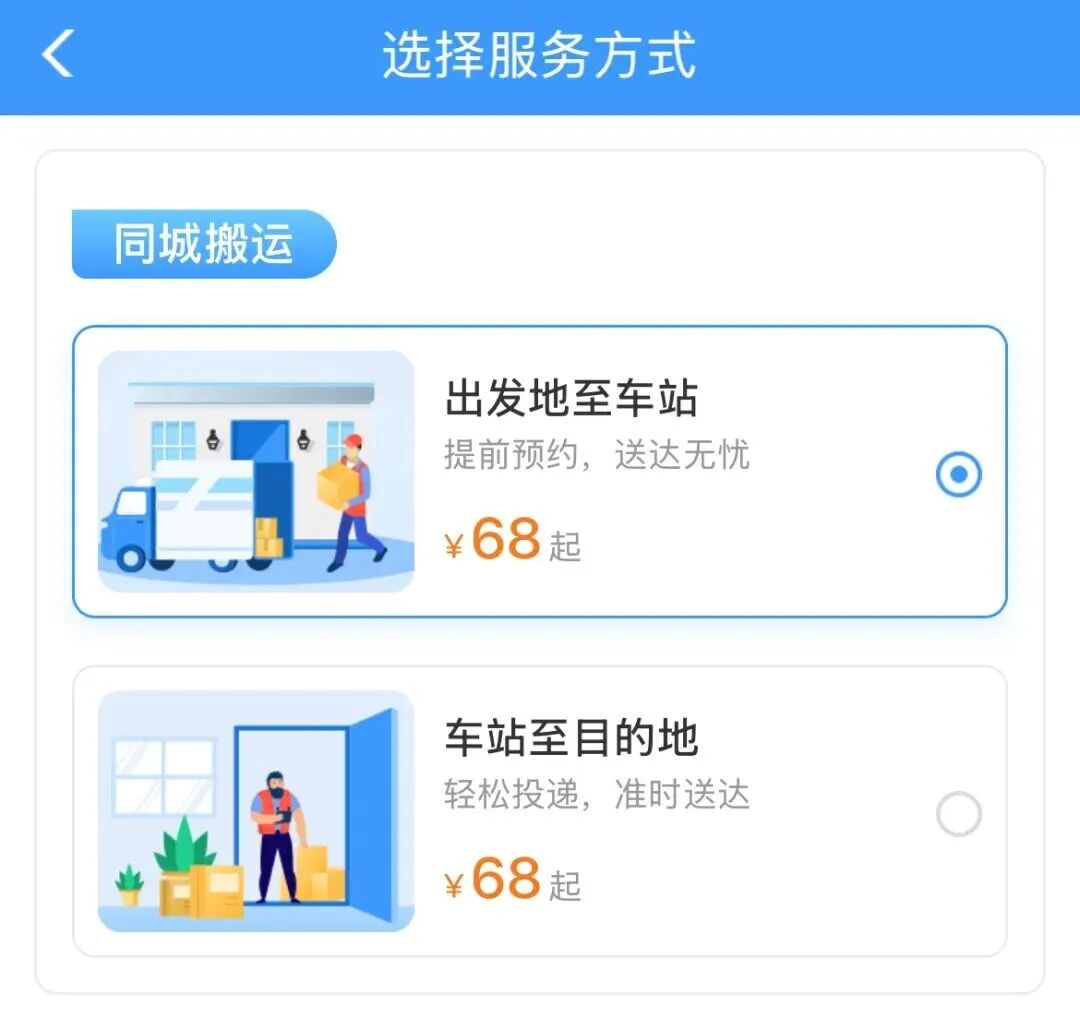
Task: Select the 出发地至车站 radio button
Action: 958,475
